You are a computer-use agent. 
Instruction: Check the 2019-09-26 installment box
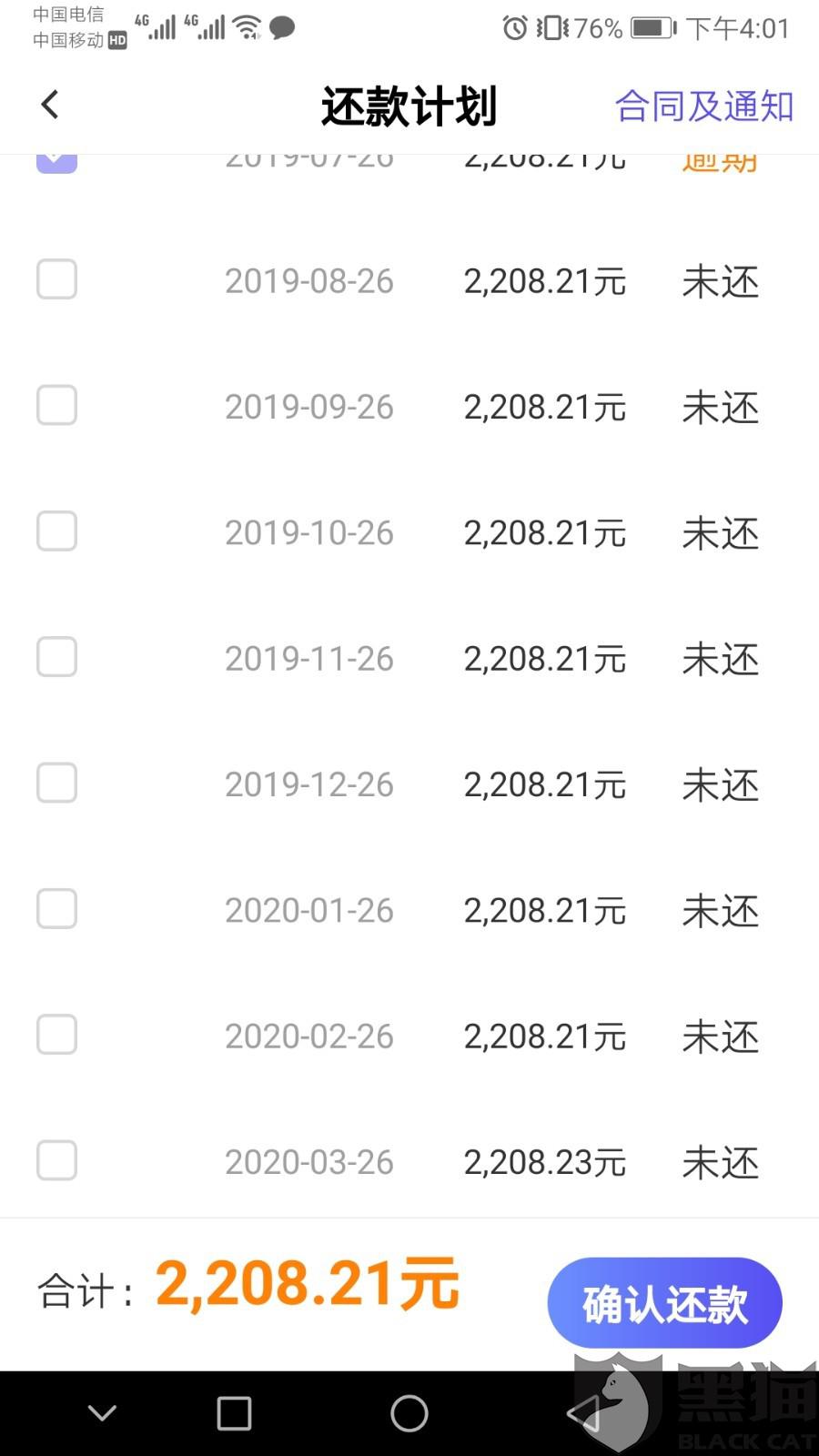coord(56,405)
